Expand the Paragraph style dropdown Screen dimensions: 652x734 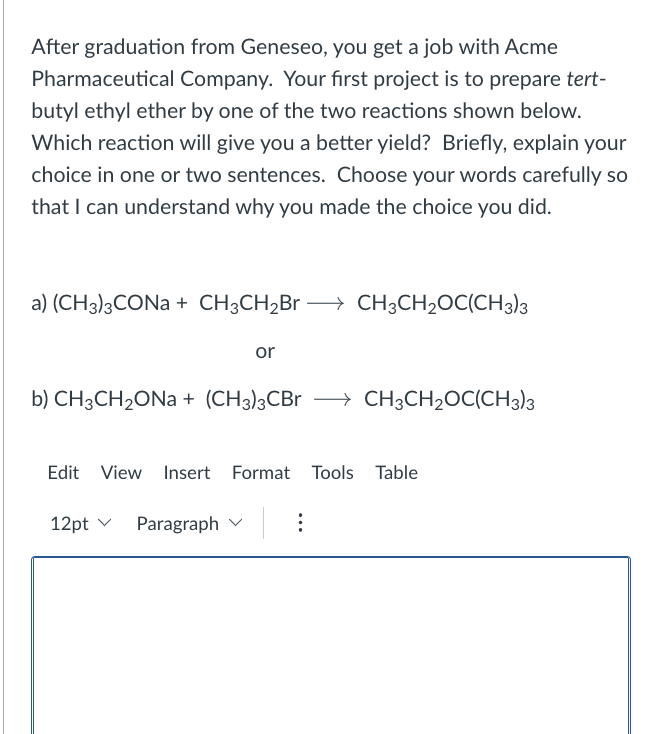pos(190,523)
